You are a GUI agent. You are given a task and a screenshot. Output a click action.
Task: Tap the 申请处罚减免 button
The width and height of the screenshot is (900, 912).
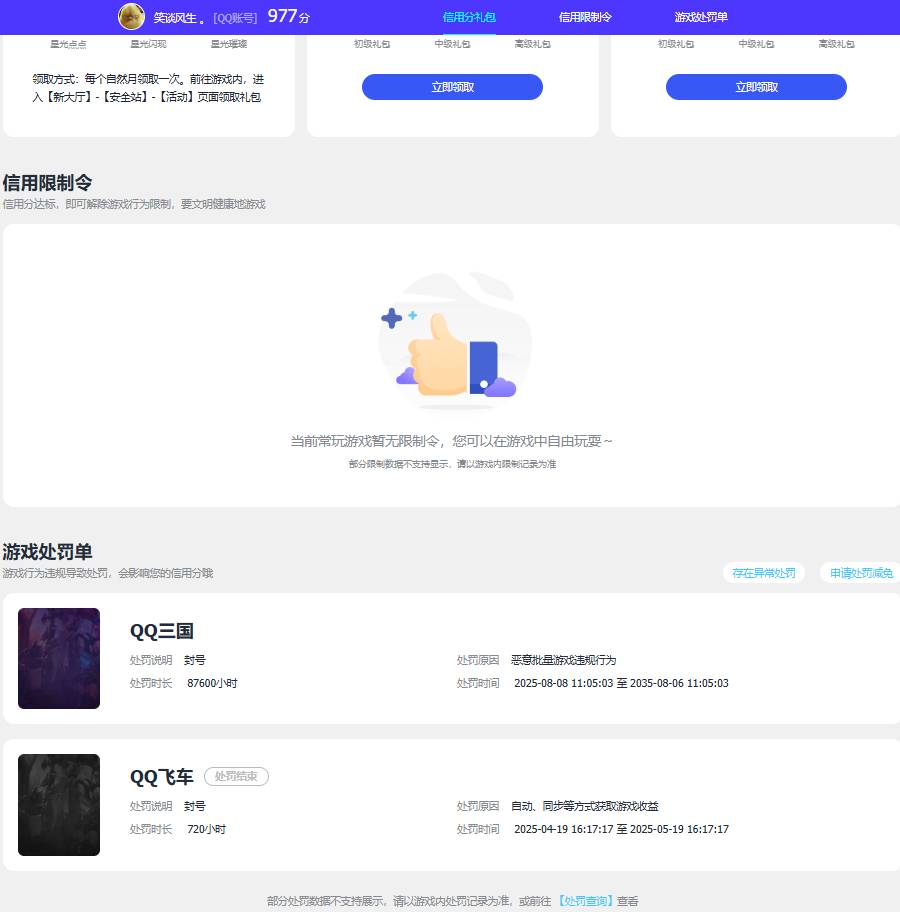[x=860, y=573]
